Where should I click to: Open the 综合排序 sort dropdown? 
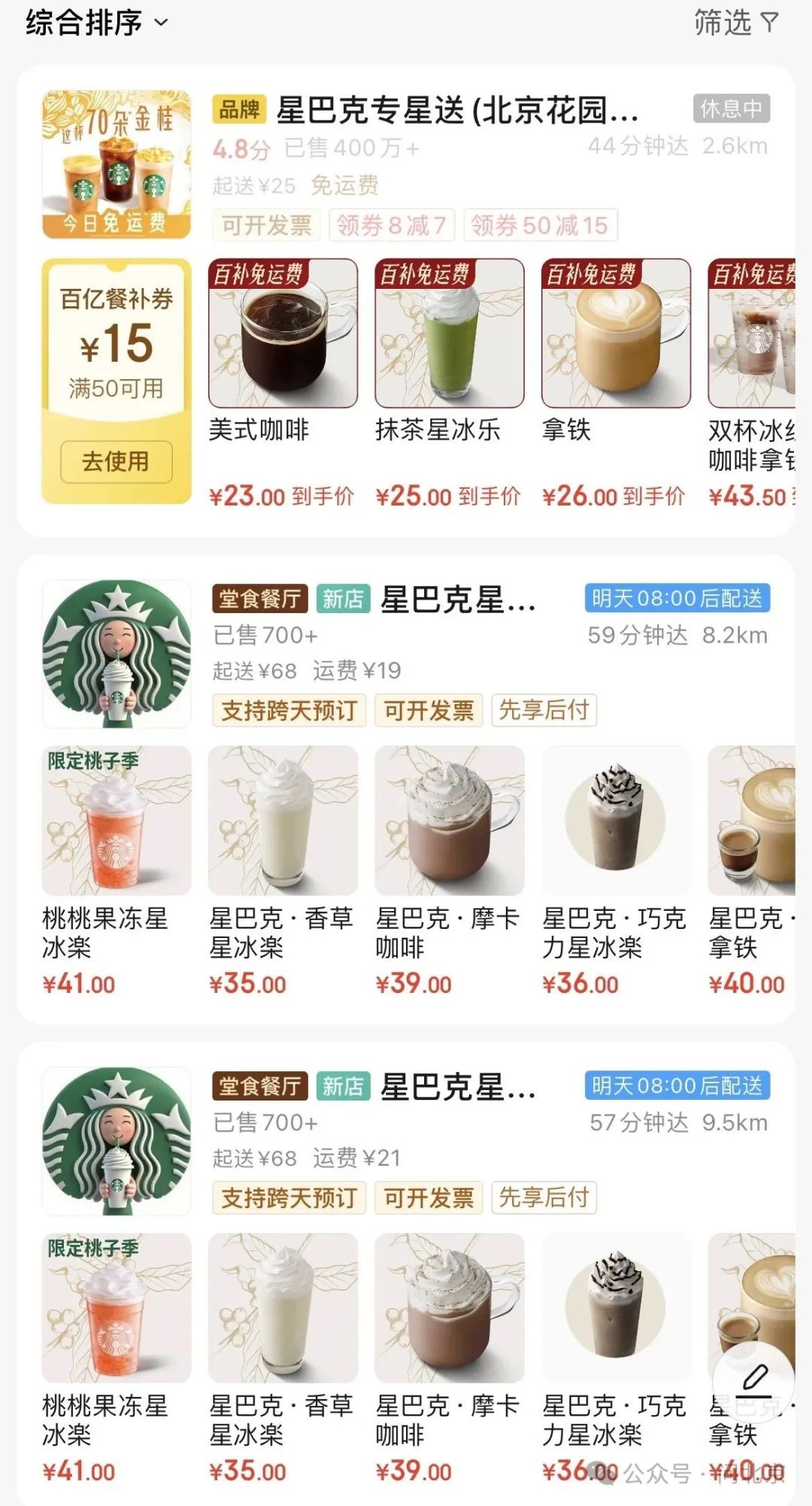(x=96, y=23)
